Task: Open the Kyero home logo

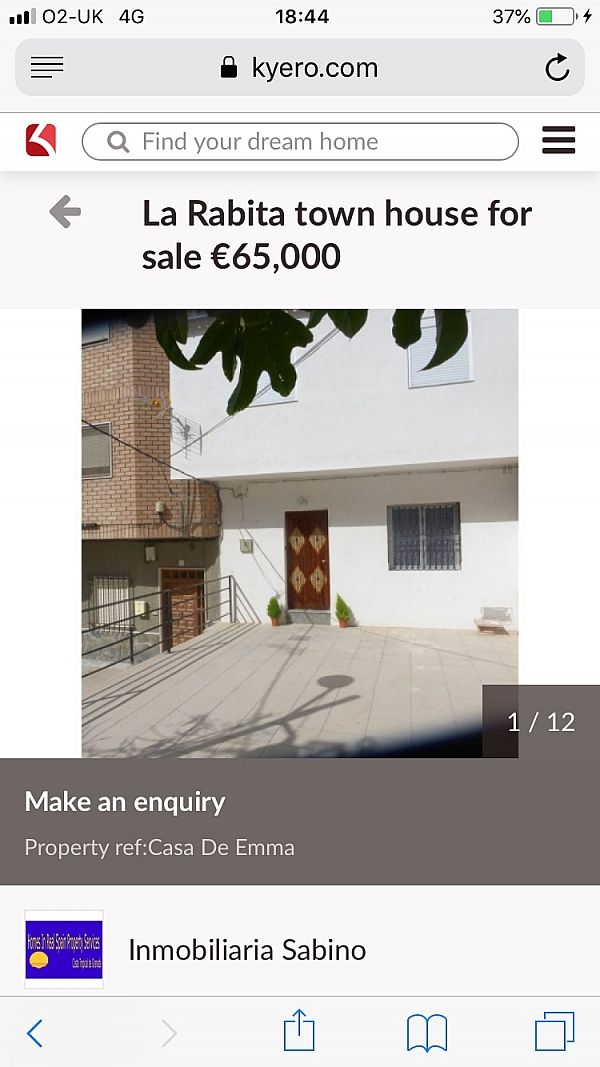Action: (x=41, y=141)
